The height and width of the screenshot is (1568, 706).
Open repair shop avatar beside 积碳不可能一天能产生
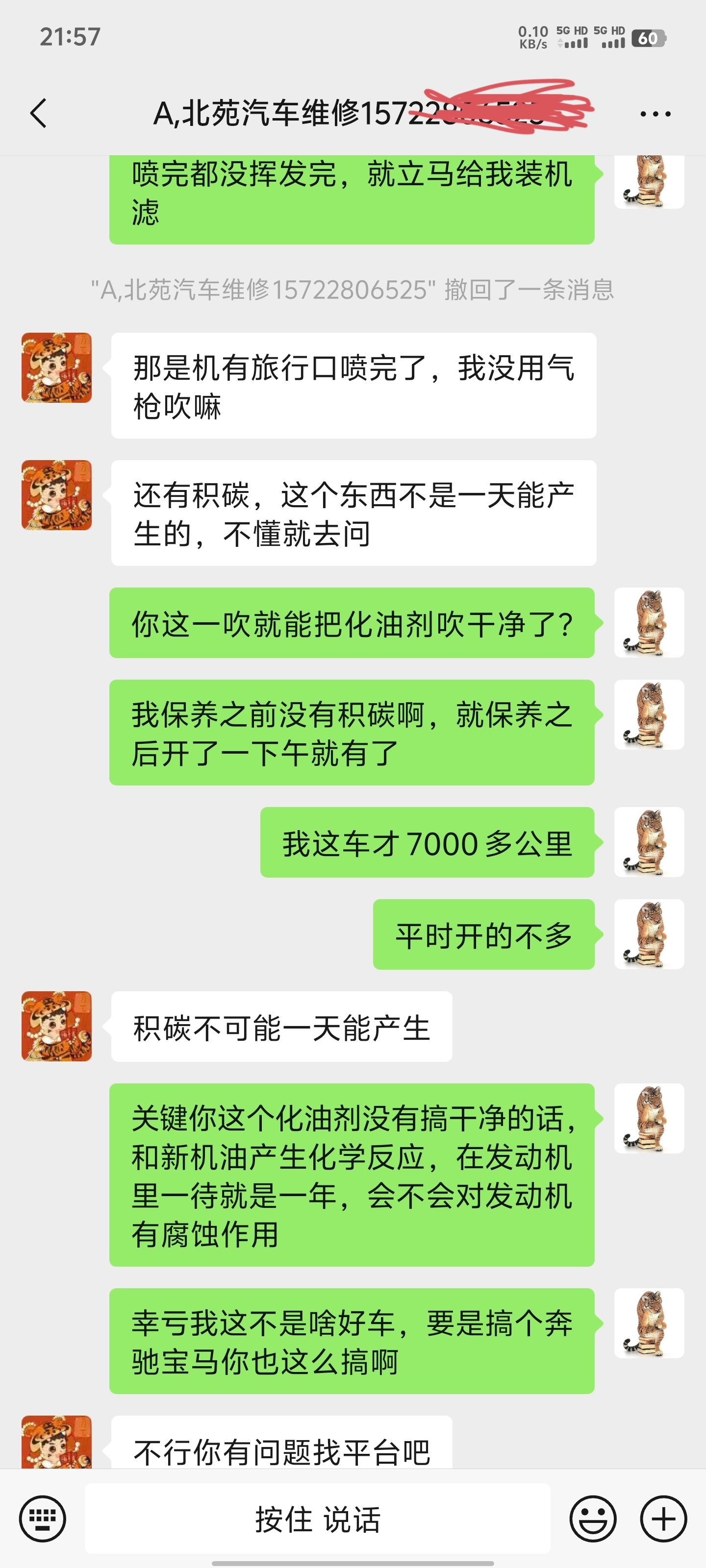pyautogui.click(x=57, y=1026)
